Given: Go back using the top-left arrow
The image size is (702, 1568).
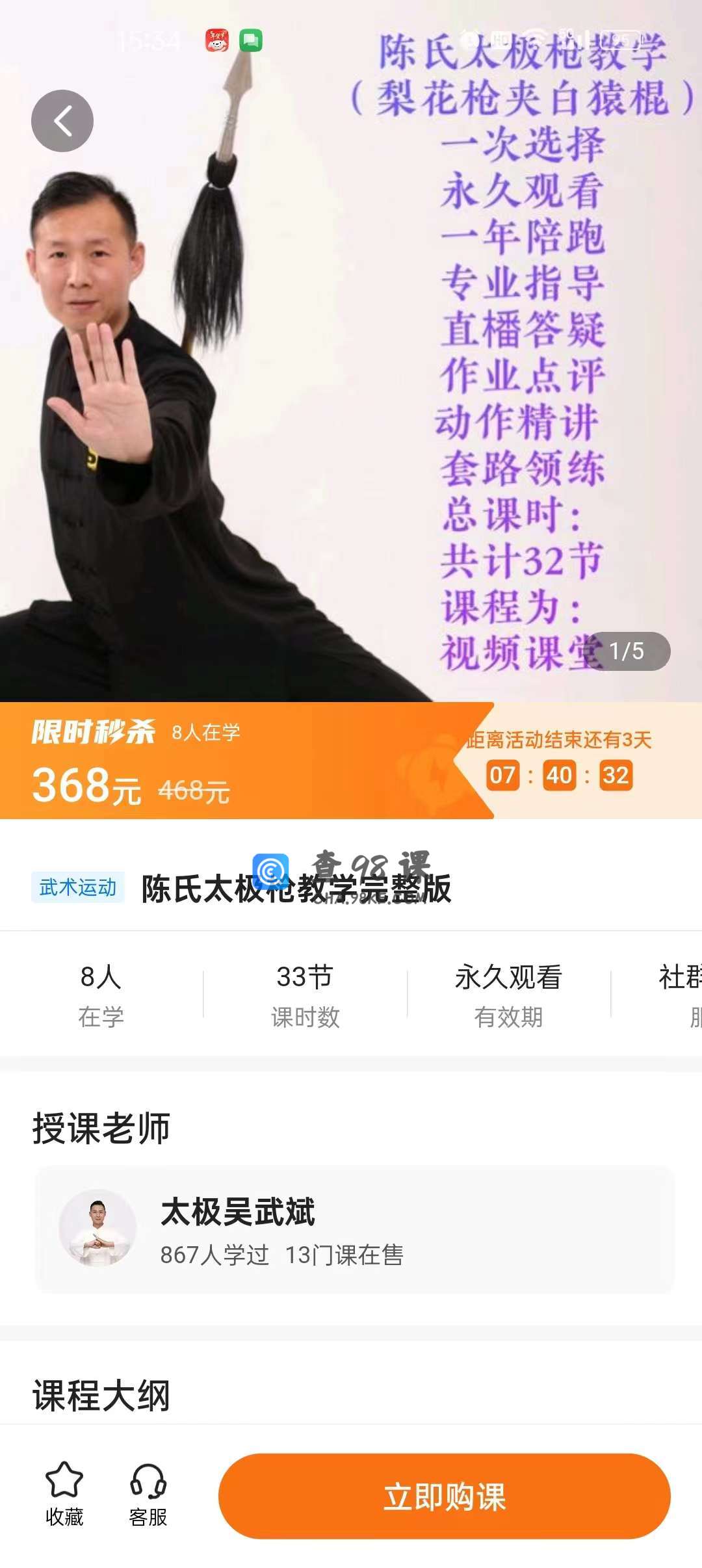Looking at the screenshot, I should click(x=62, y=121).
